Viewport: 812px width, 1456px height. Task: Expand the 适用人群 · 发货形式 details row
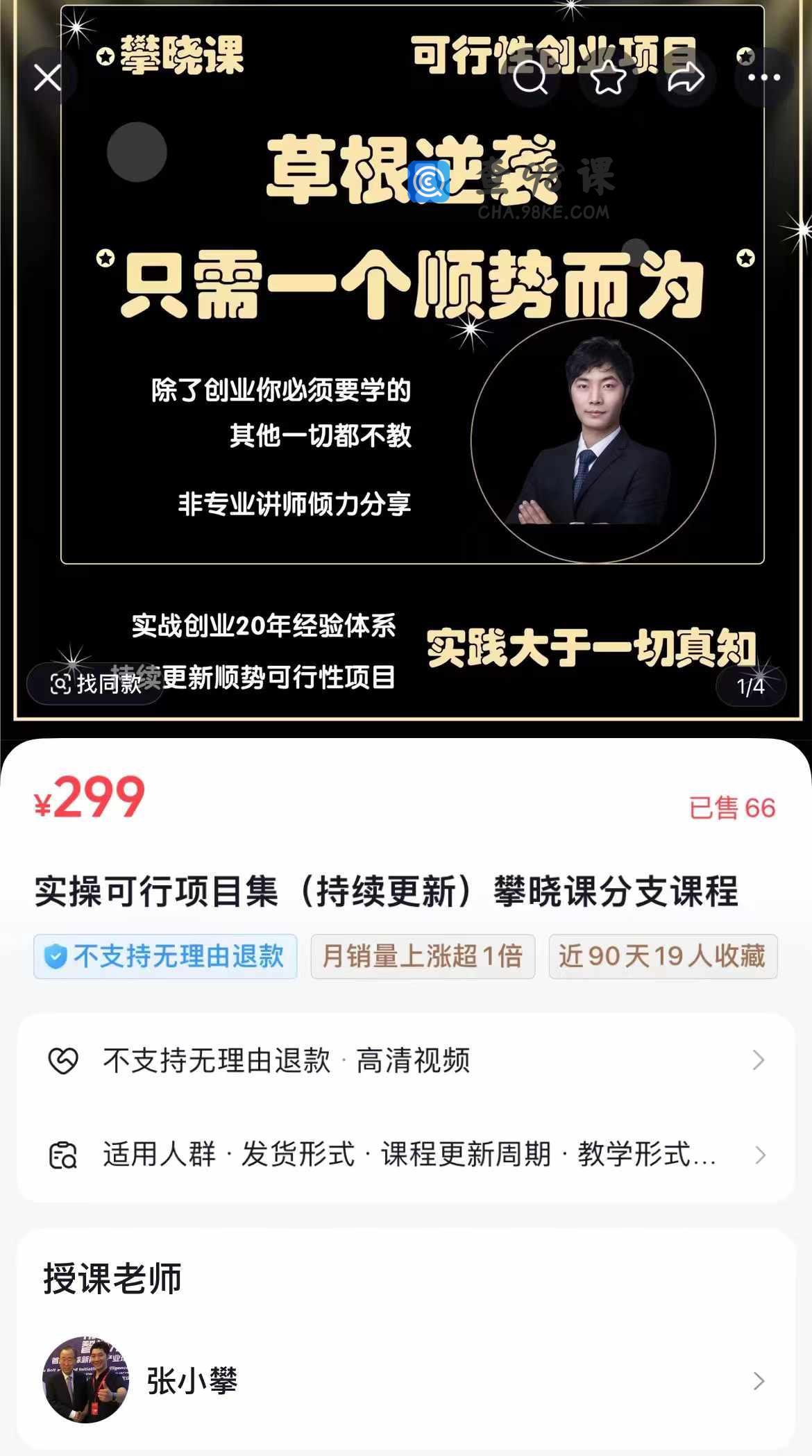(406, 1155)
